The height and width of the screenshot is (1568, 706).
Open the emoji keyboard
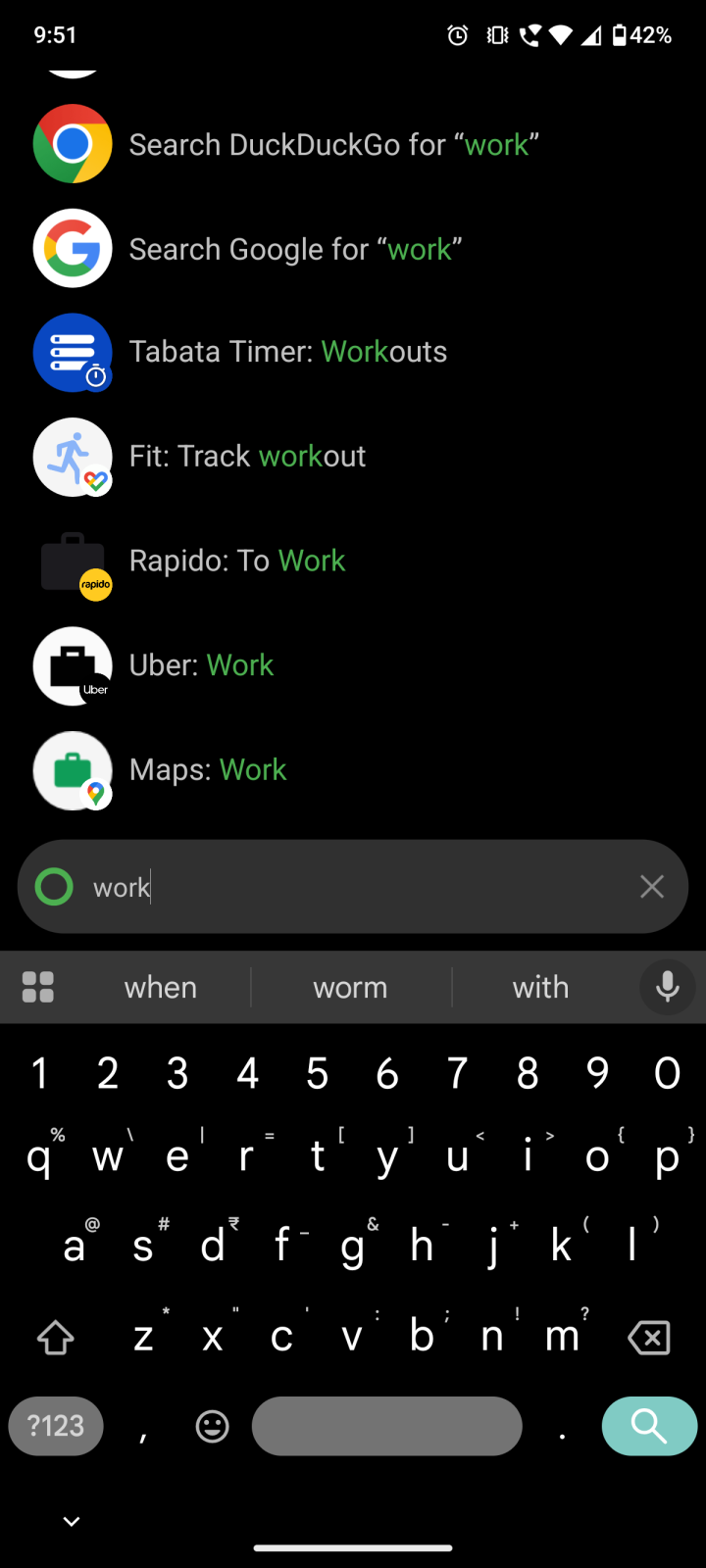(213, 1426)
